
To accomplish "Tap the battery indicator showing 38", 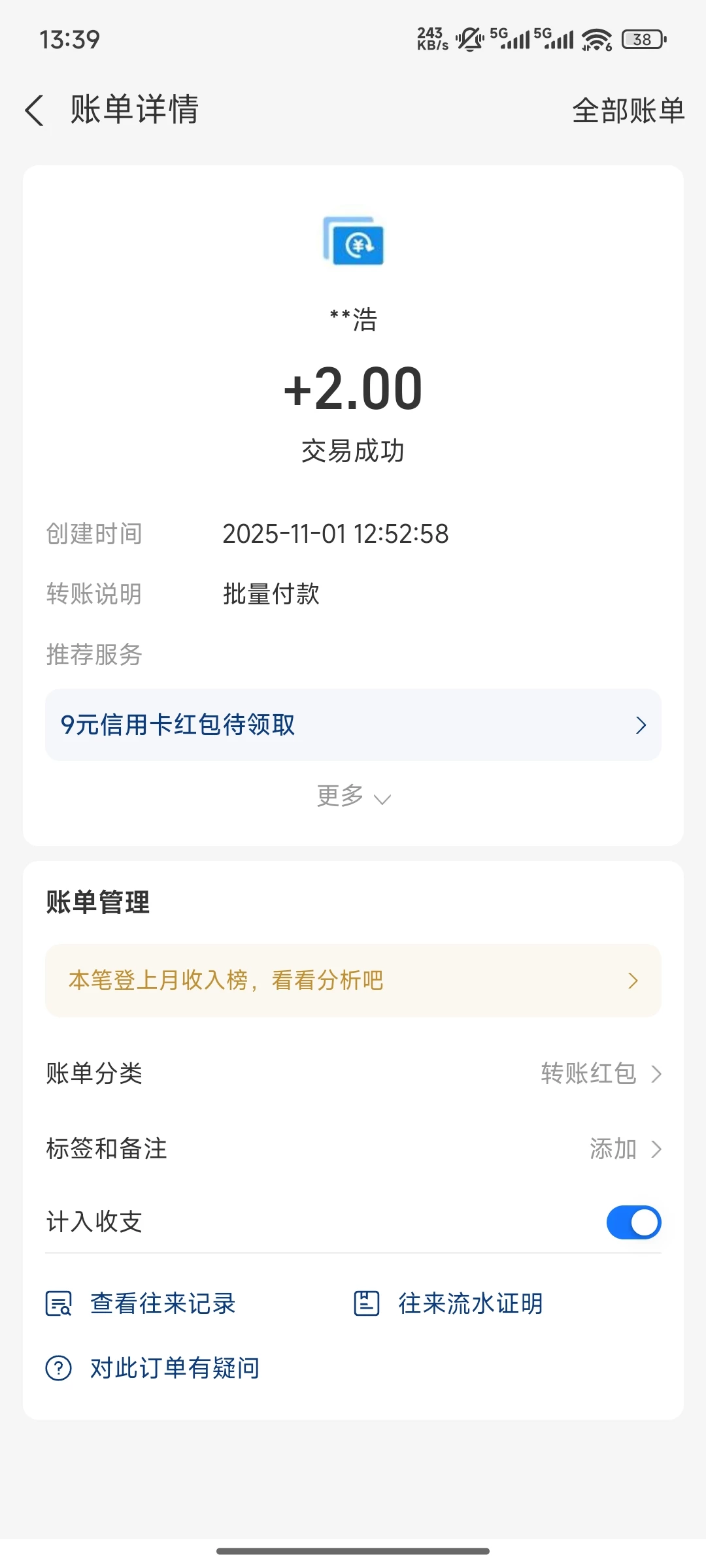I will [x=641, y=41].
